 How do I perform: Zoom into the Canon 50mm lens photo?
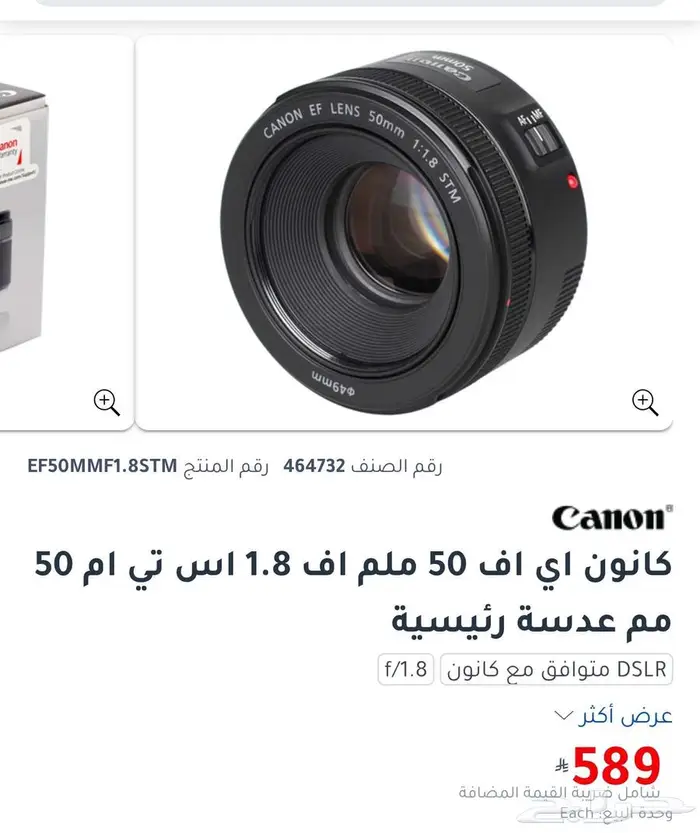(x=645, y=402)
